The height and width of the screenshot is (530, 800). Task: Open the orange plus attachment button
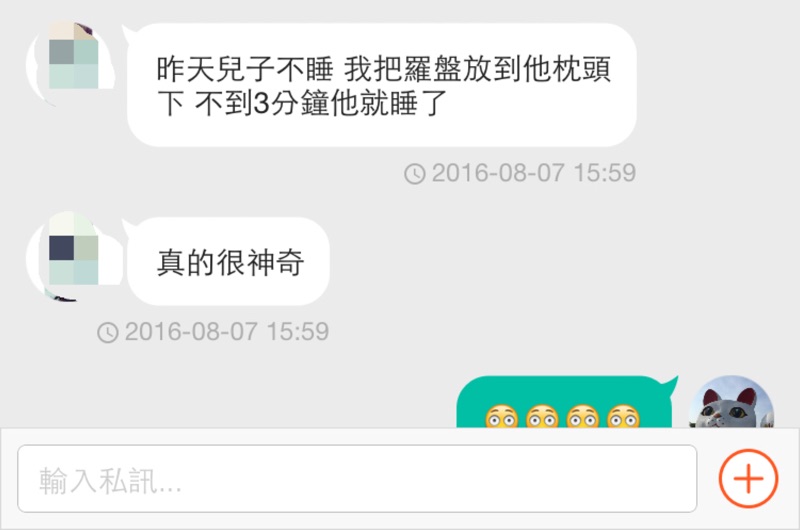point(748,478)
